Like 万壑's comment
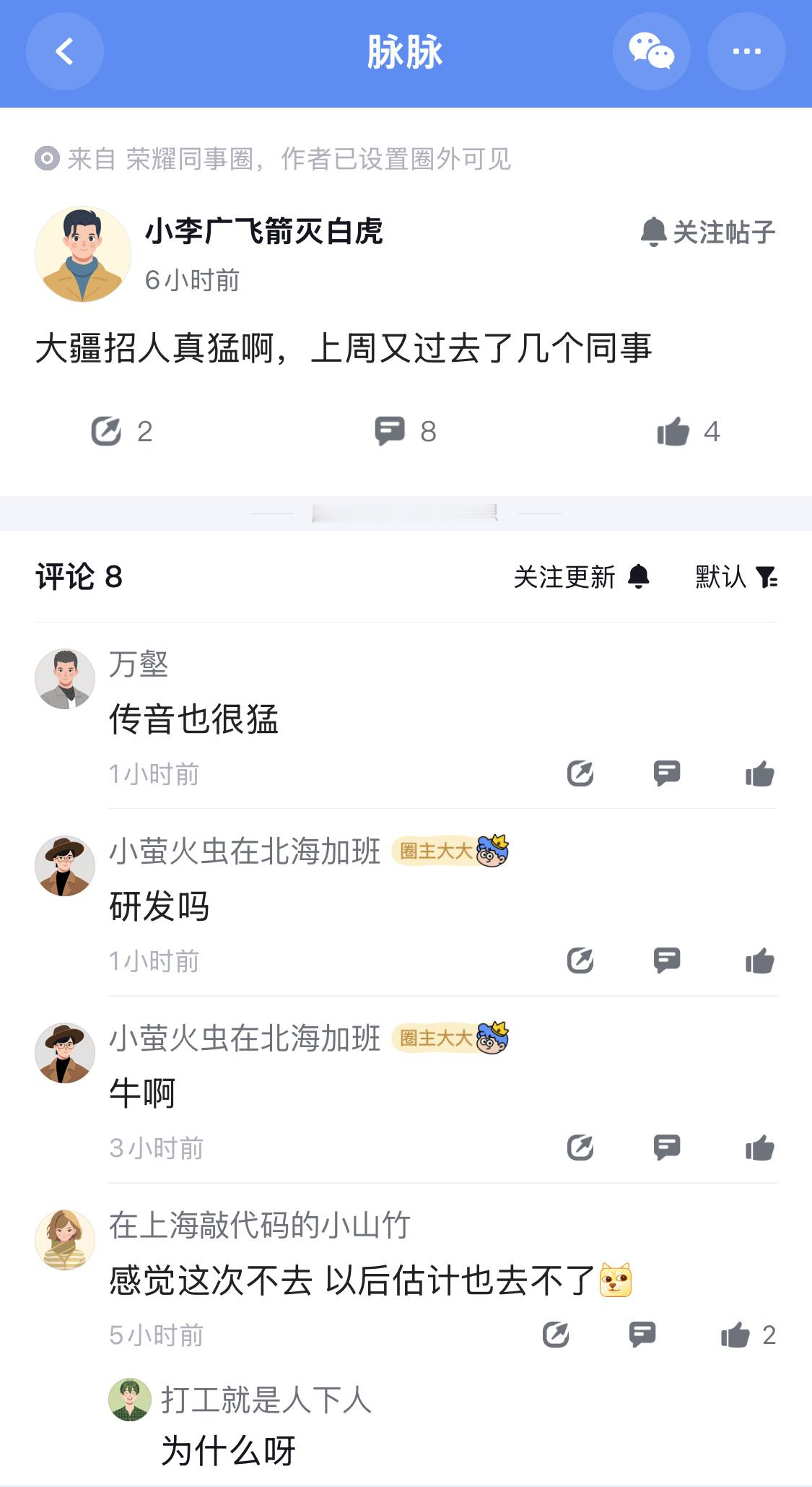The image size is (812, 1487). pyautogui.click(x=759, y=773)
